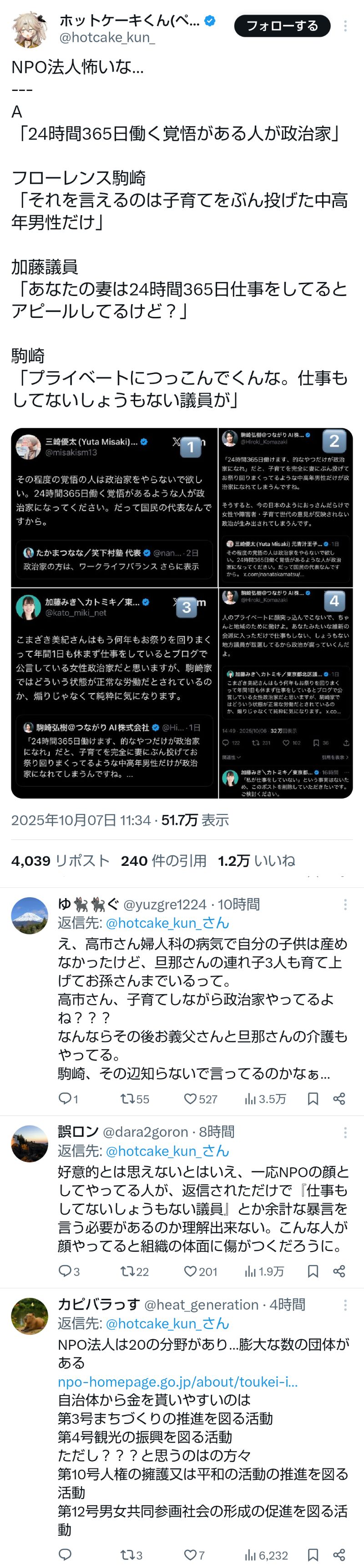Tap the フォローする button
Screen dimensions: 364x1568
[x=282, y=25]
